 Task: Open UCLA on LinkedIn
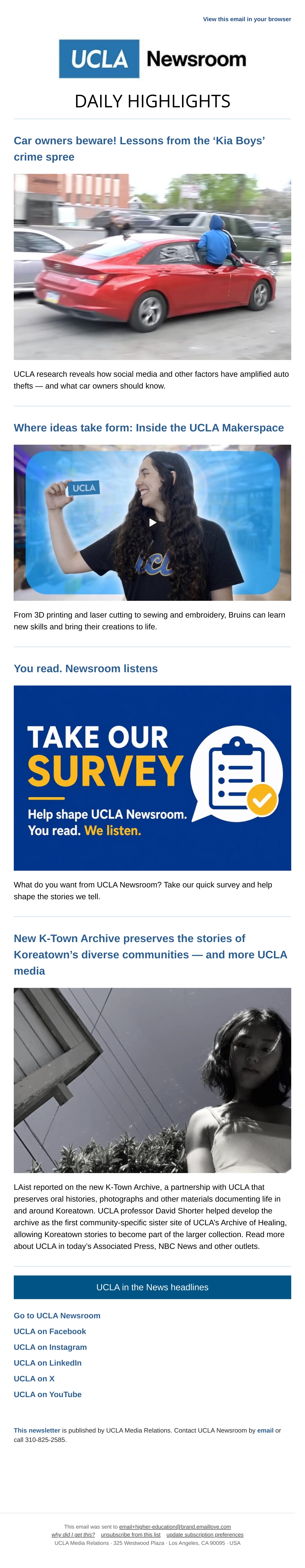click(x=47, y=1363)
